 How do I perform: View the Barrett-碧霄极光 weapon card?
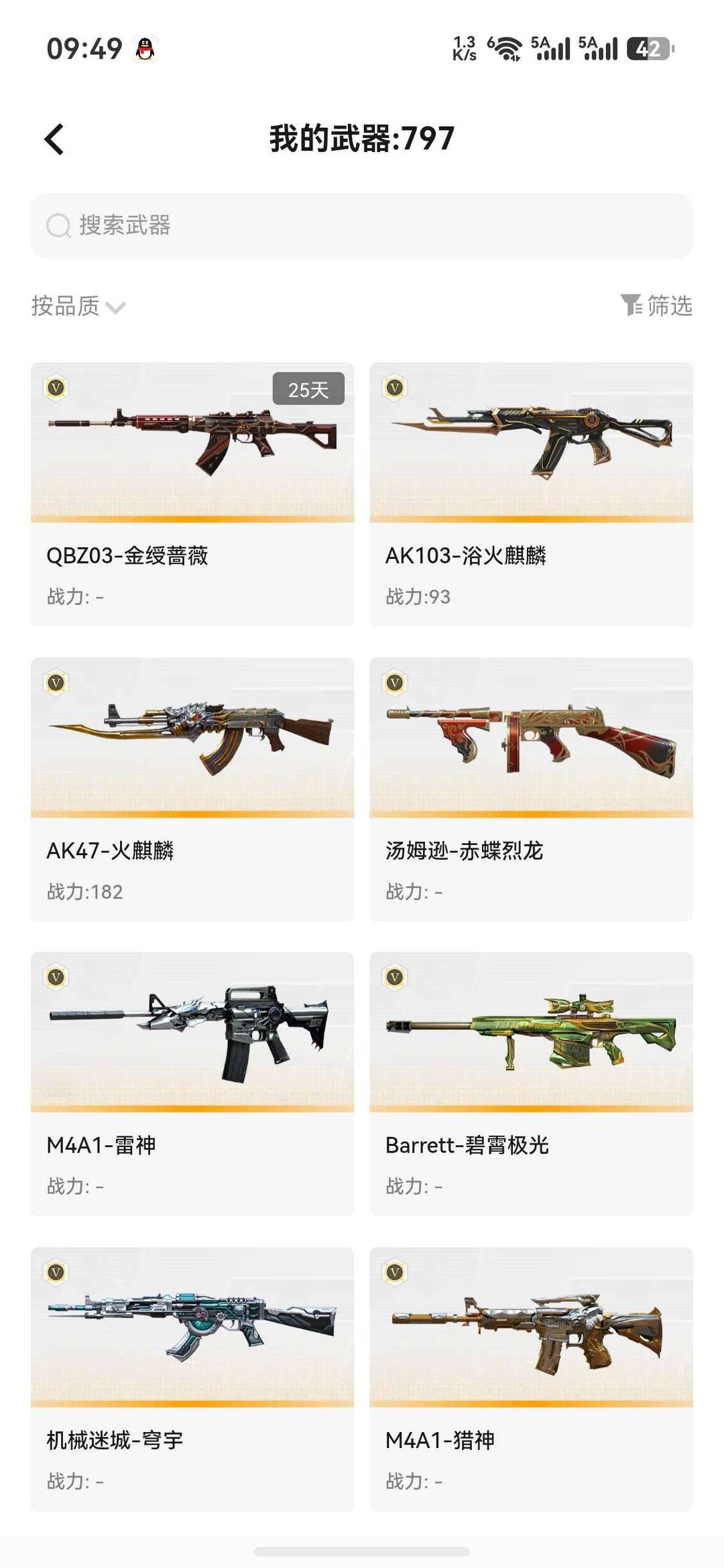532,1084
